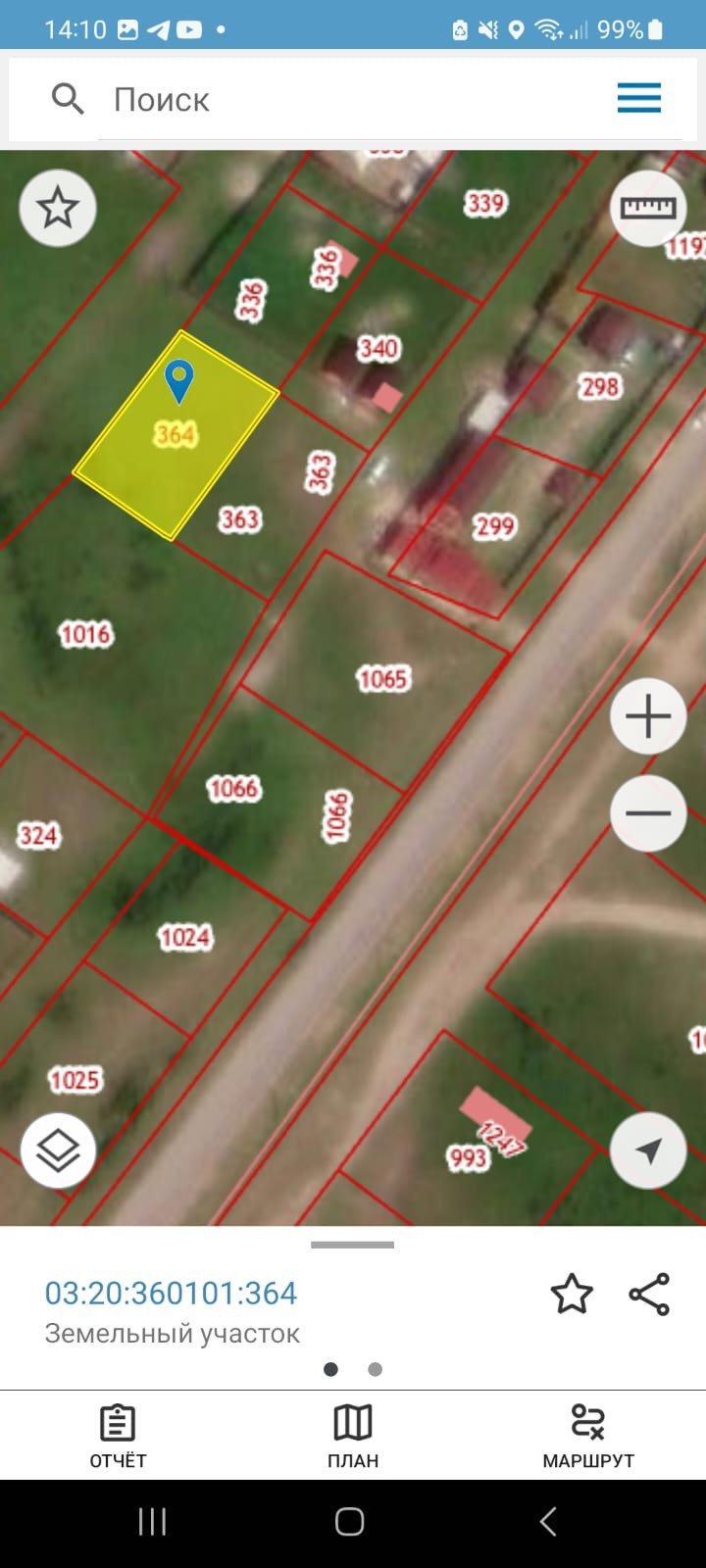Activate the ruler measurement tool
This screenshot has width=706, height=1568.
[648, 207]
